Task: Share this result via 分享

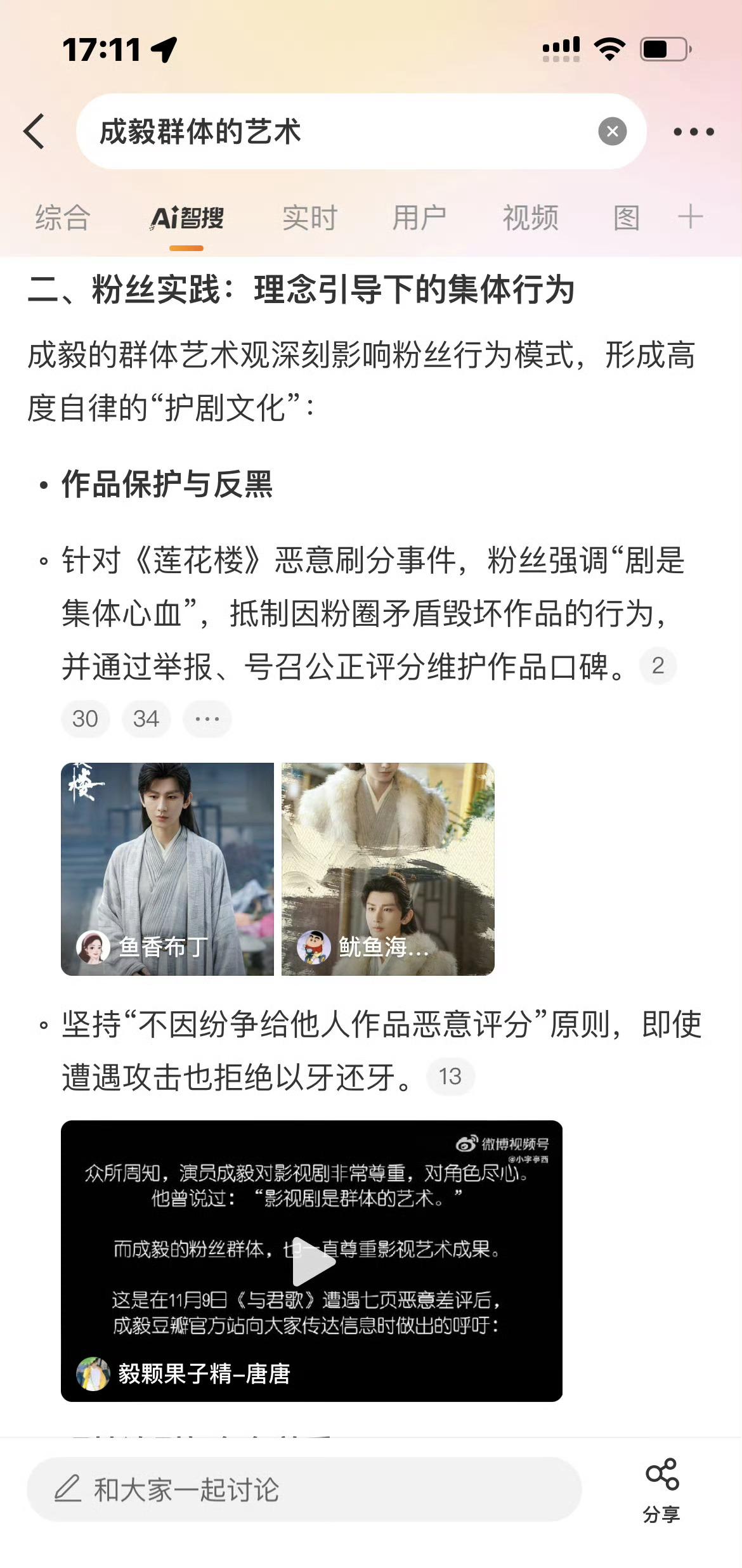Action: click(661, 1489)
